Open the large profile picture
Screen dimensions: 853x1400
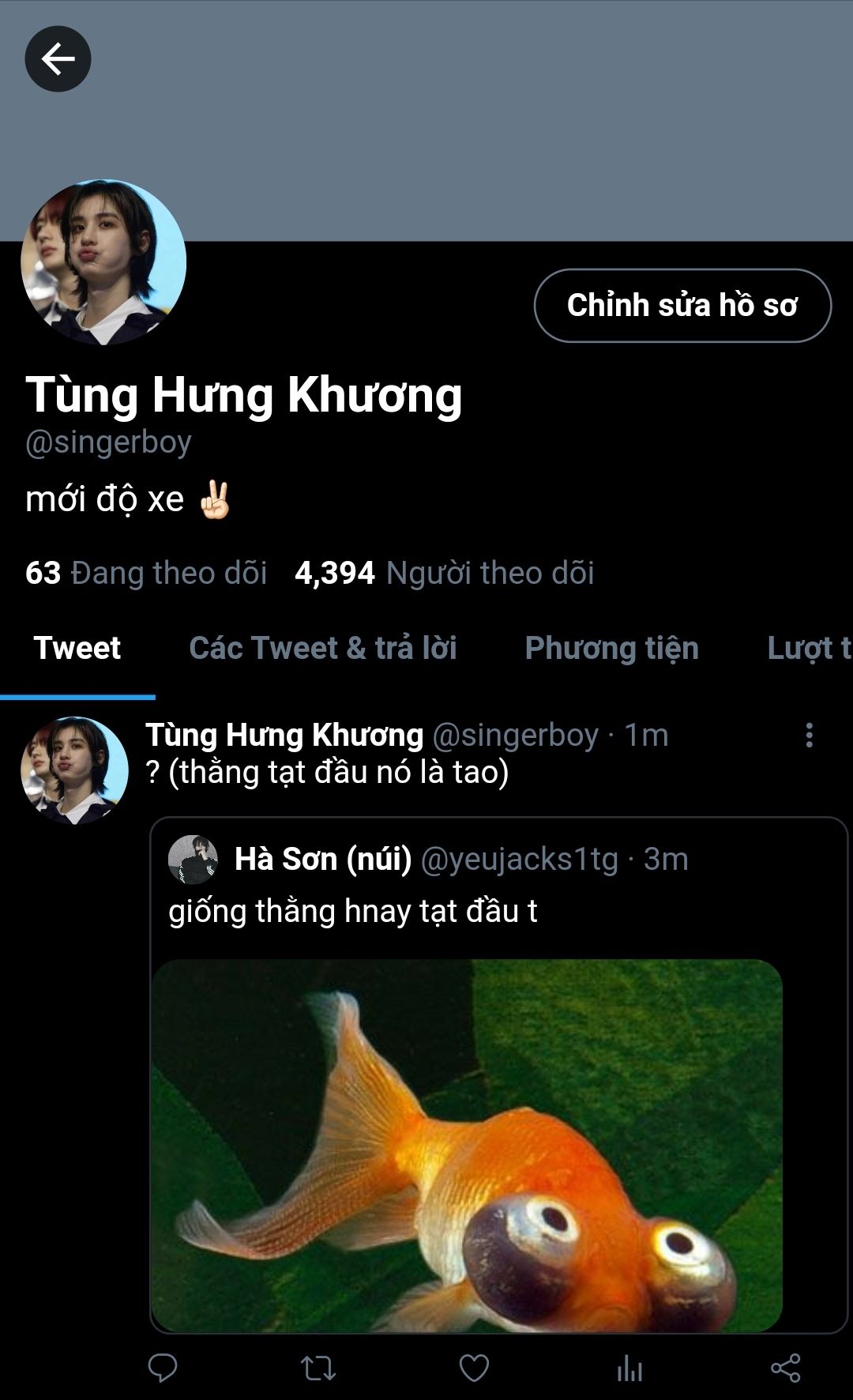tap(103, 262)
